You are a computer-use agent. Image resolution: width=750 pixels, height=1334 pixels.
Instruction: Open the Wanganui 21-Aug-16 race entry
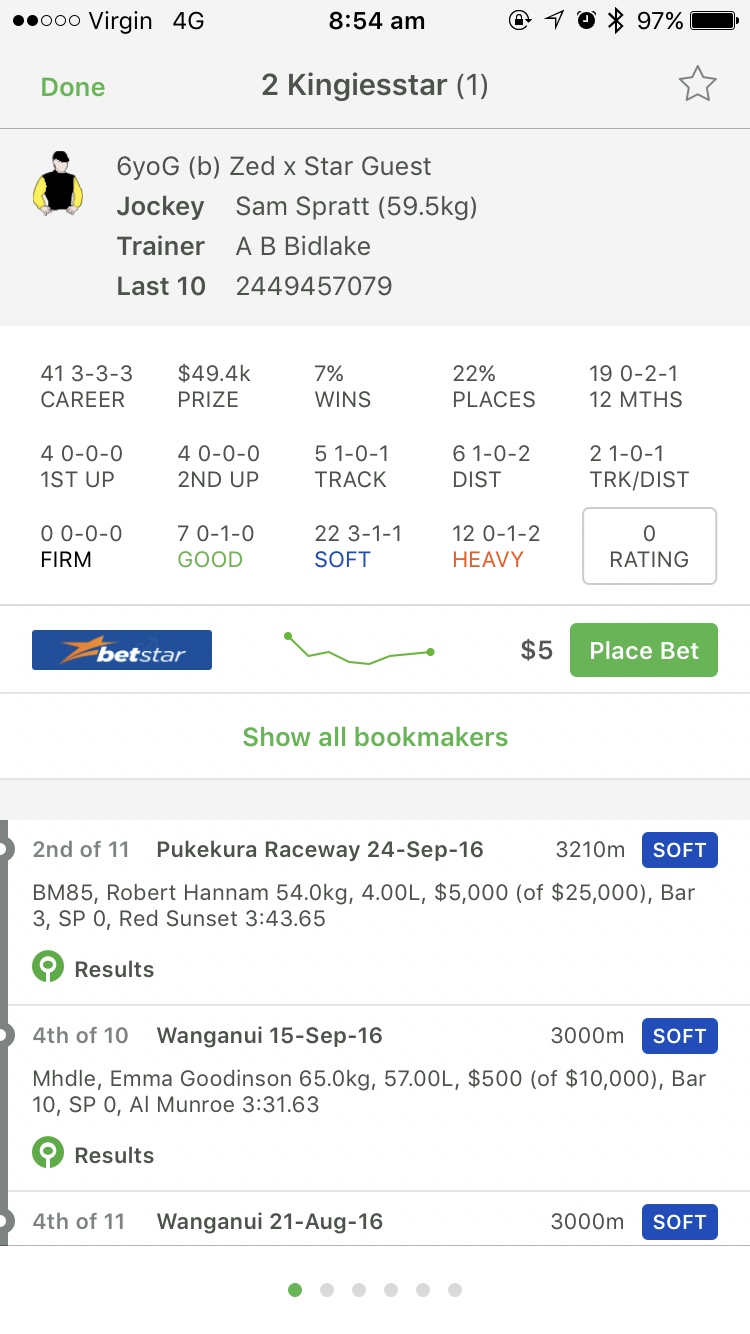375,1220
